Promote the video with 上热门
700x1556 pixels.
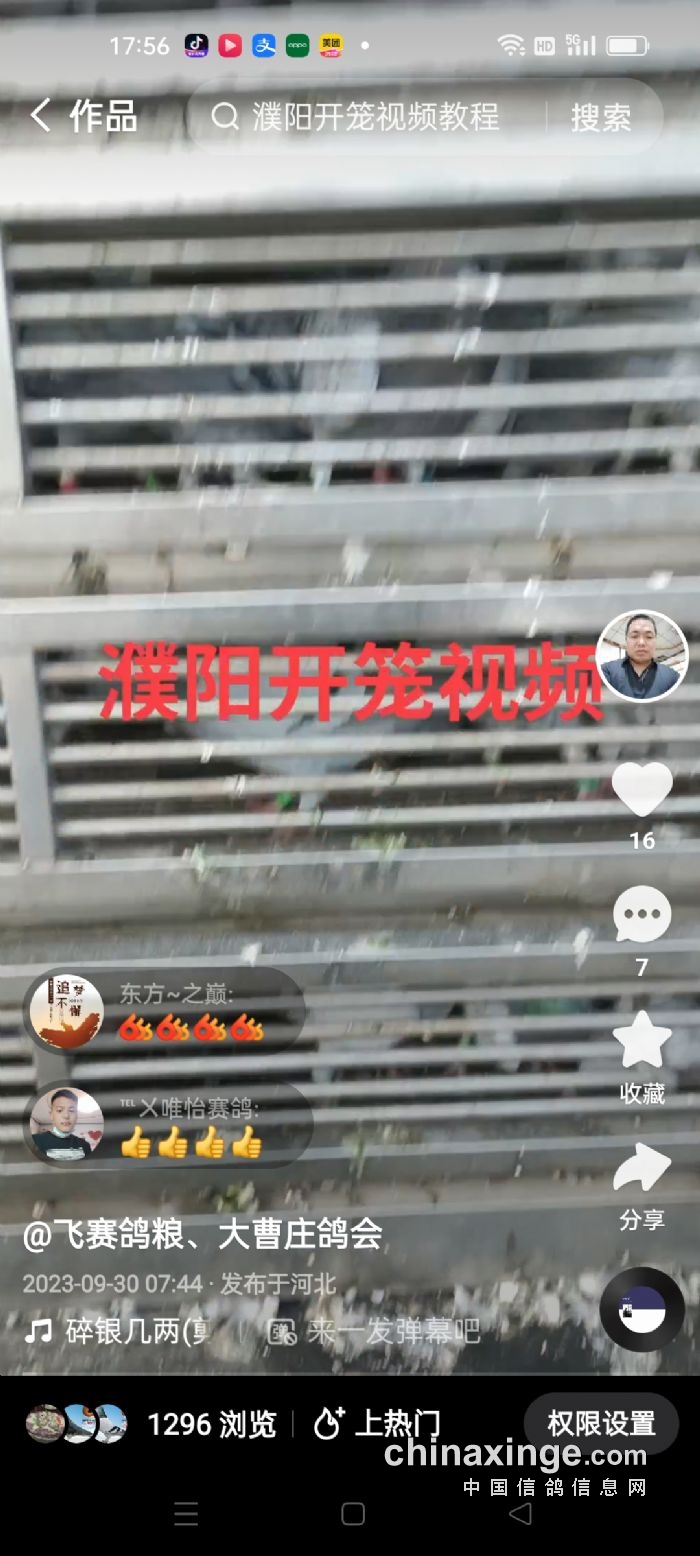[378, 1424]
